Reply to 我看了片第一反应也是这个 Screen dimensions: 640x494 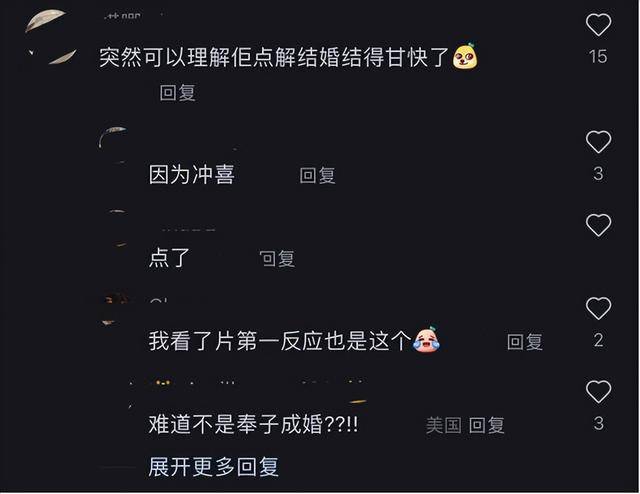click(x=524, y=342)
